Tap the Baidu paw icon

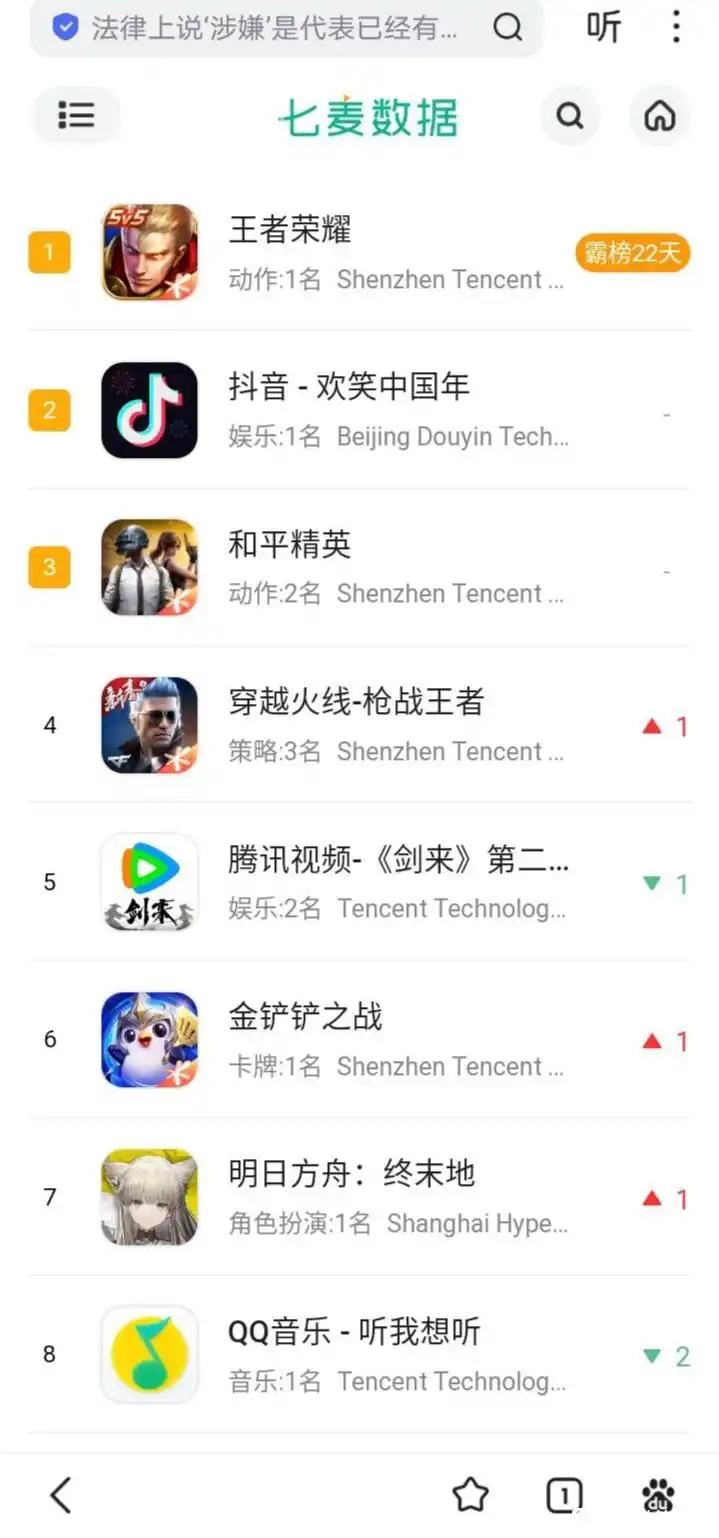click(x=657, y=1495)
